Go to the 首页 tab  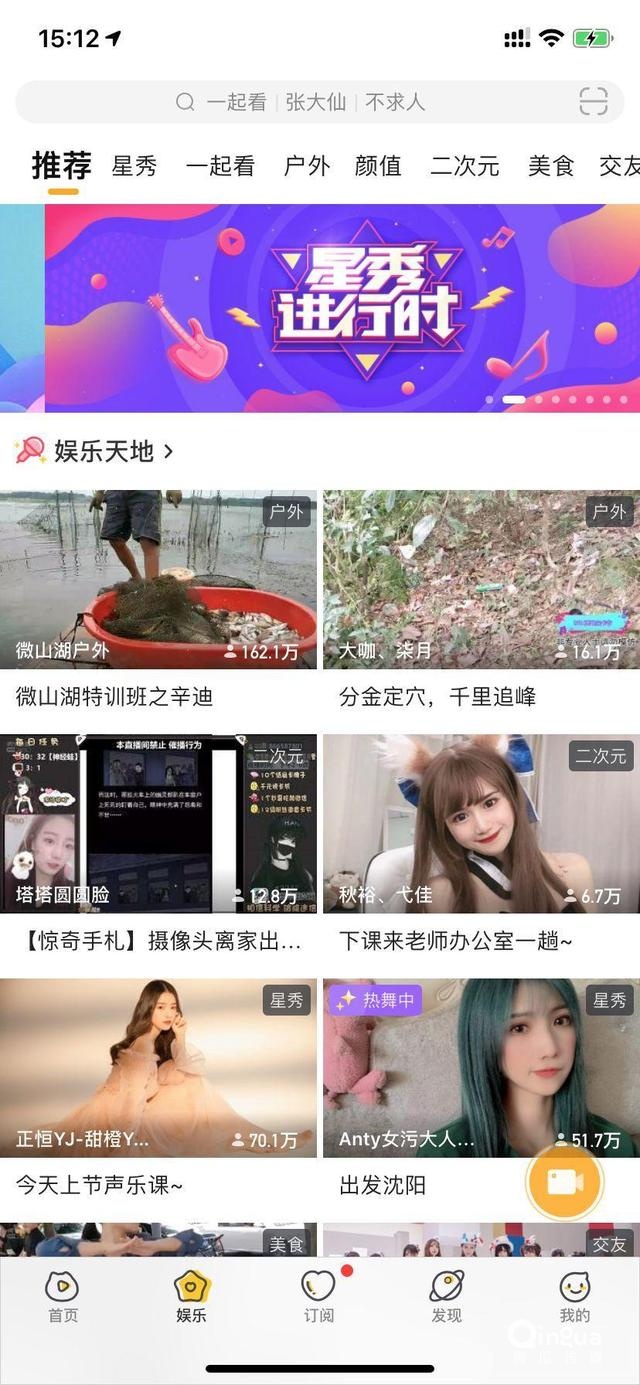coord(63,1297)
